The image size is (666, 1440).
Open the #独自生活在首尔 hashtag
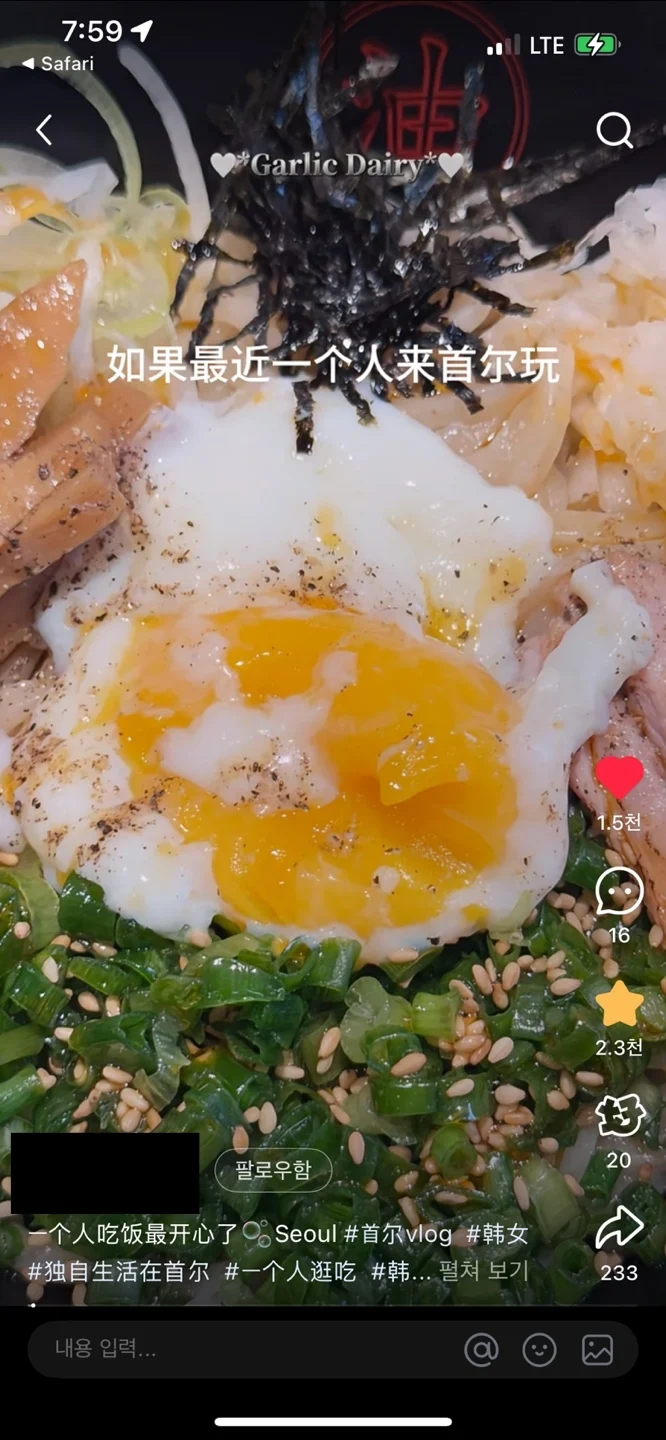tap(119, 1271)
